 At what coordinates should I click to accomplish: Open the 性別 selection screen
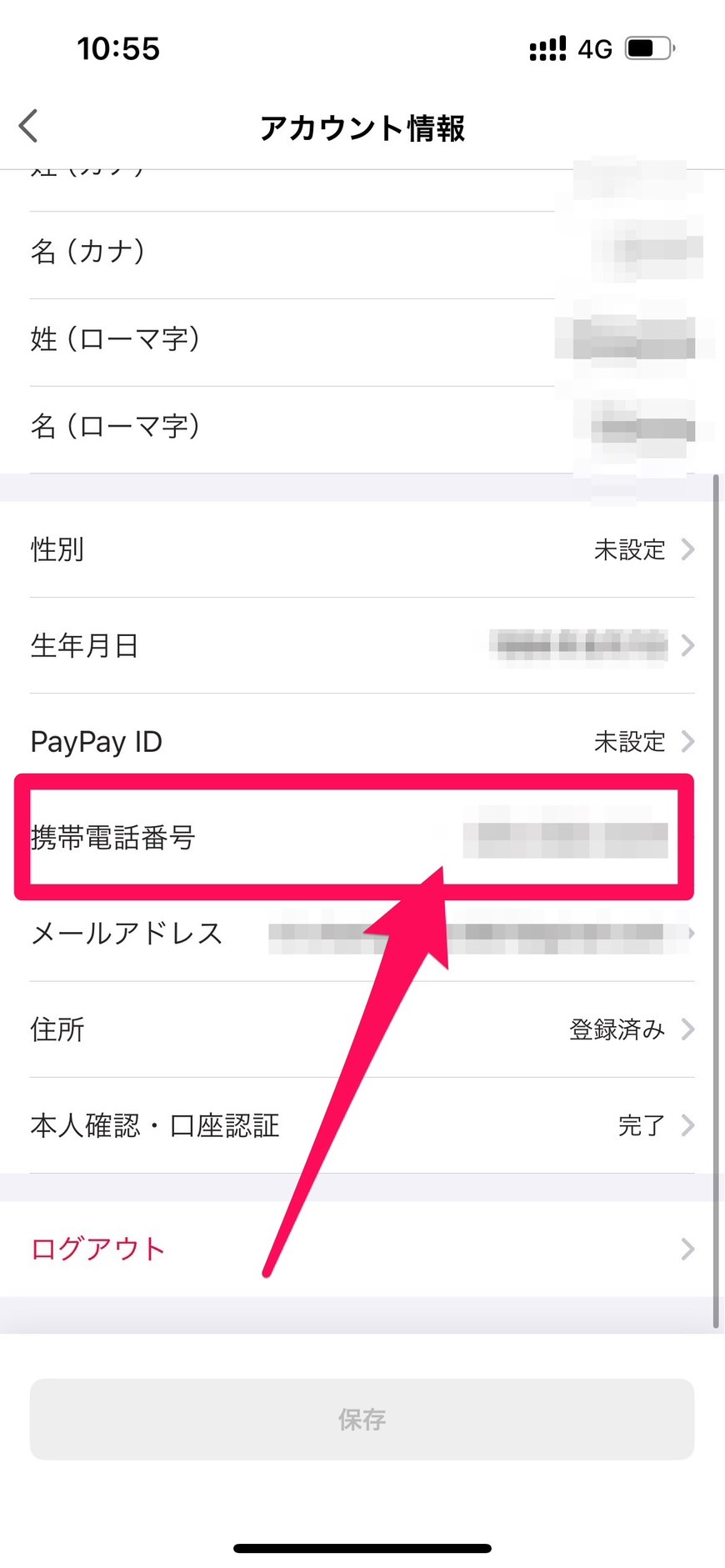[362, 549]
